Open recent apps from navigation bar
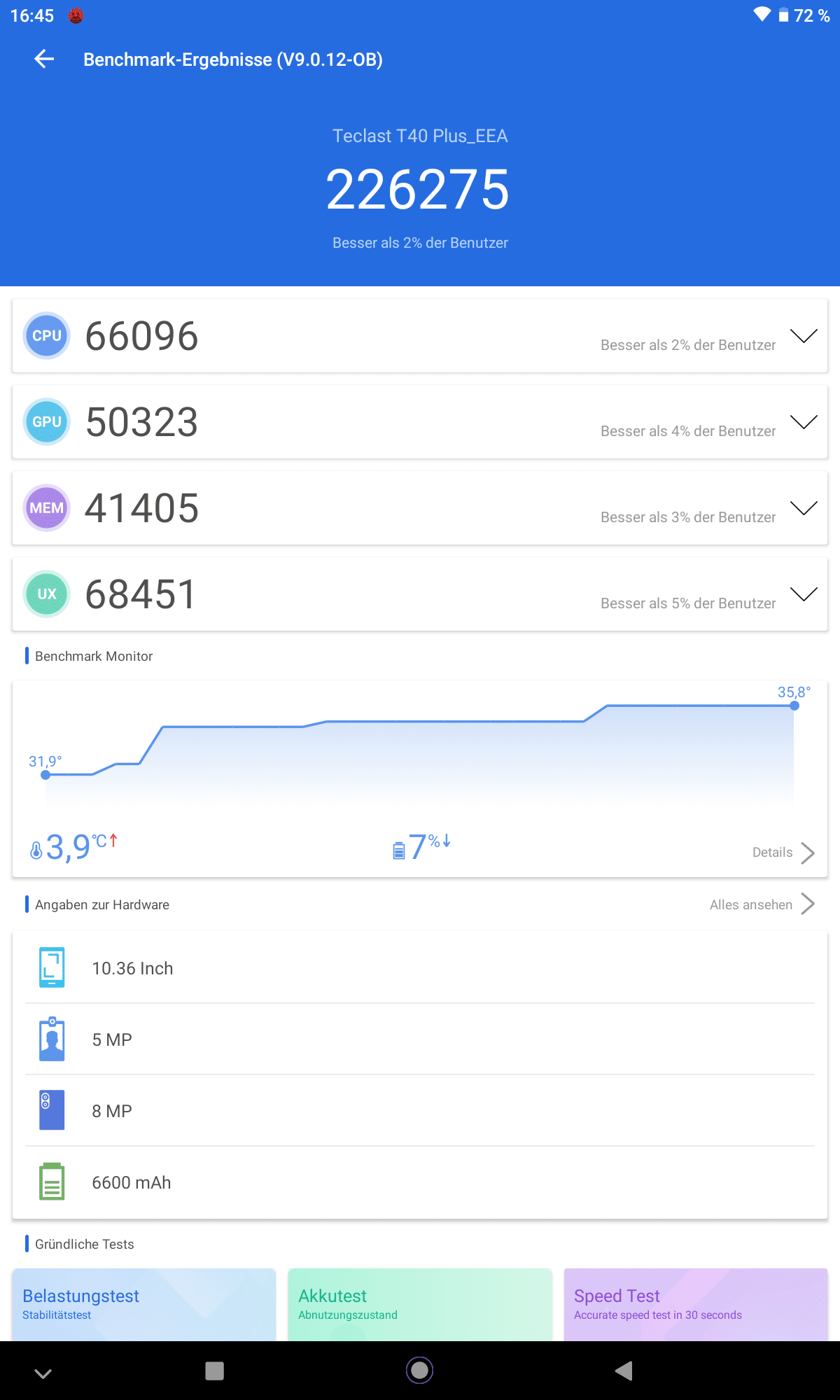Image resolution: width=840 pixels, height=1400 pixels. [214, 1371]
